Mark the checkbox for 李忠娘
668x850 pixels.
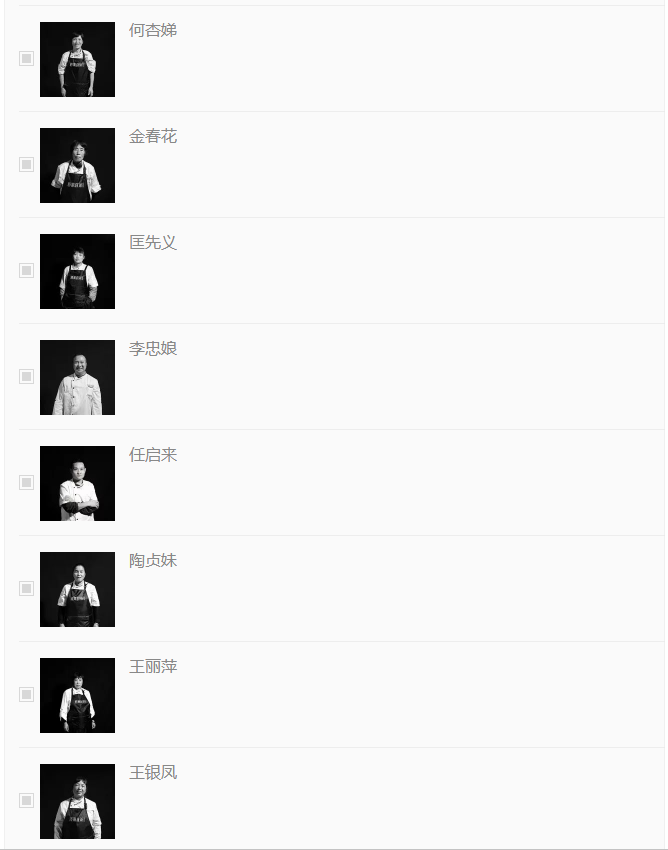[x=26, y=377]
